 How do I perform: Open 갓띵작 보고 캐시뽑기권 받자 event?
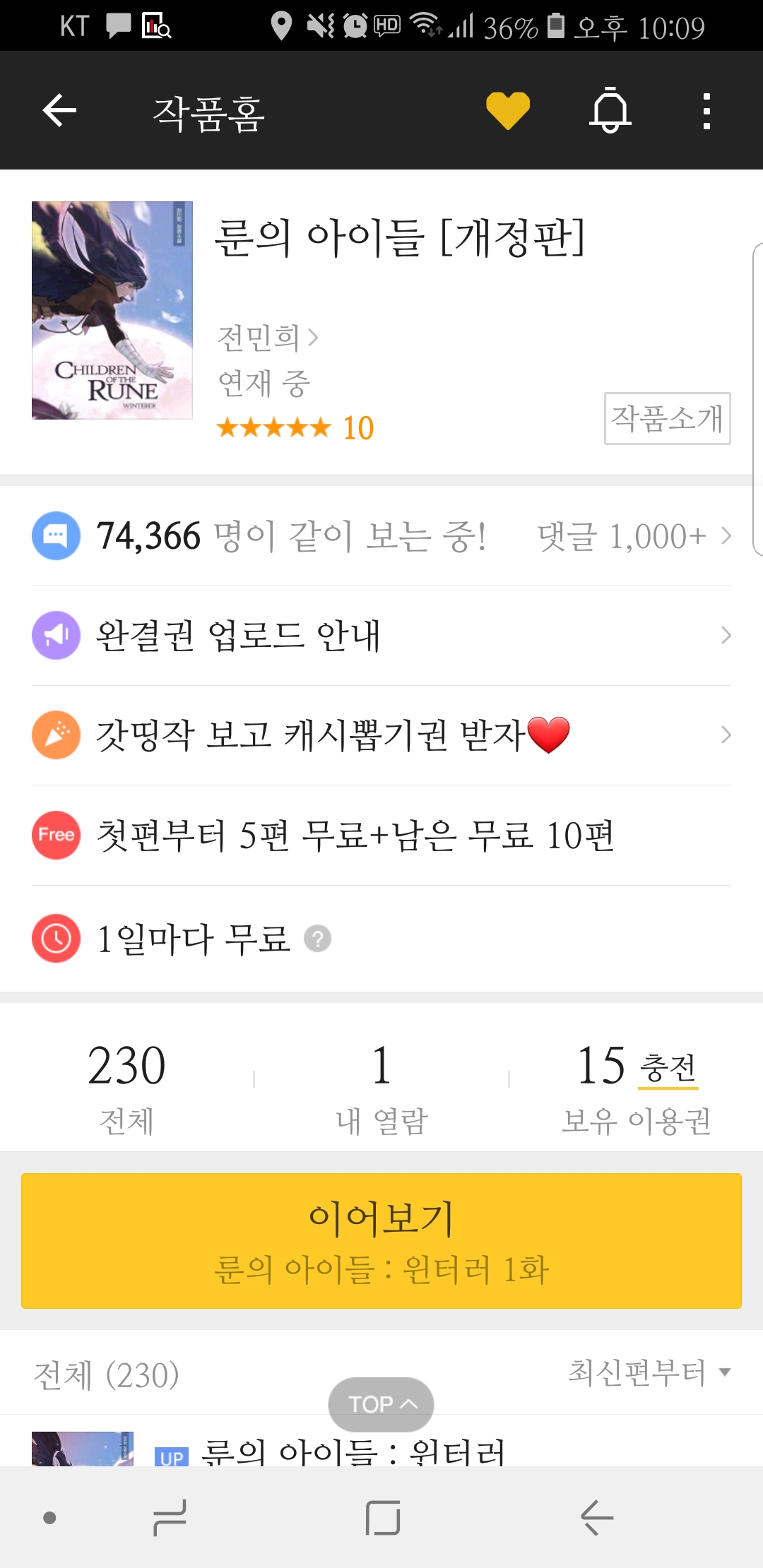[x=381, y=735]
